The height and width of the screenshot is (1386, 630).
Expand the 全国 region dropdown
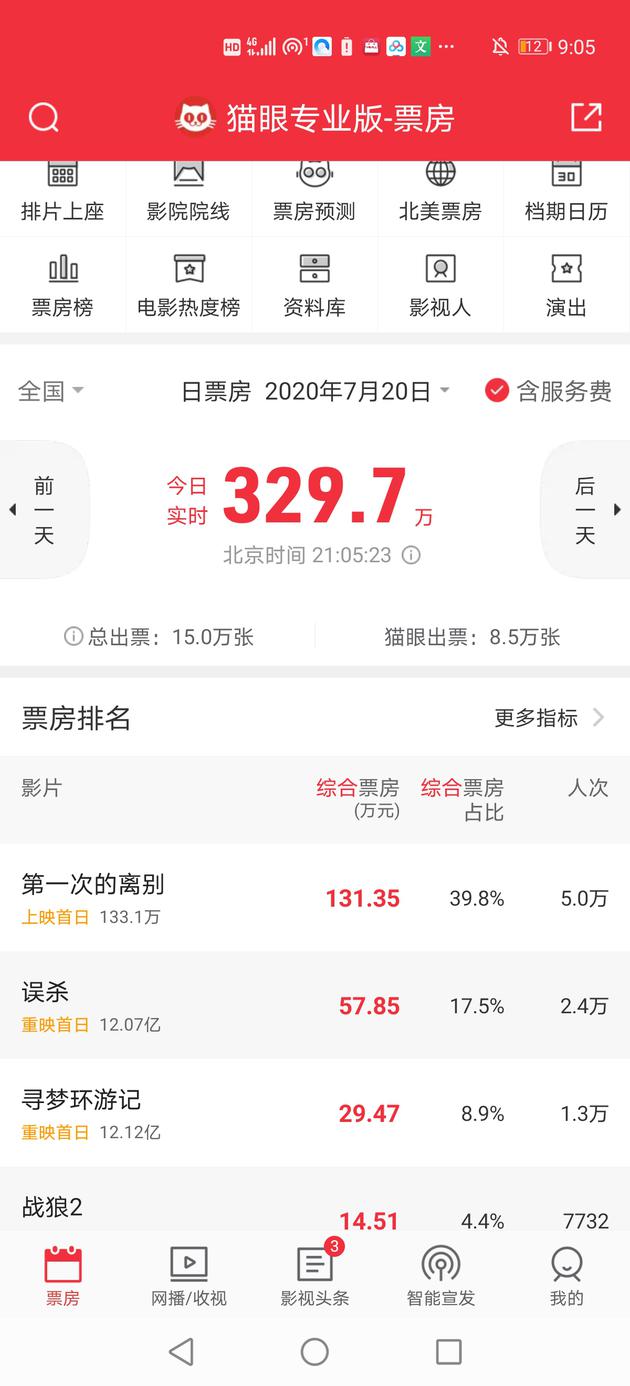click(50, 391)
